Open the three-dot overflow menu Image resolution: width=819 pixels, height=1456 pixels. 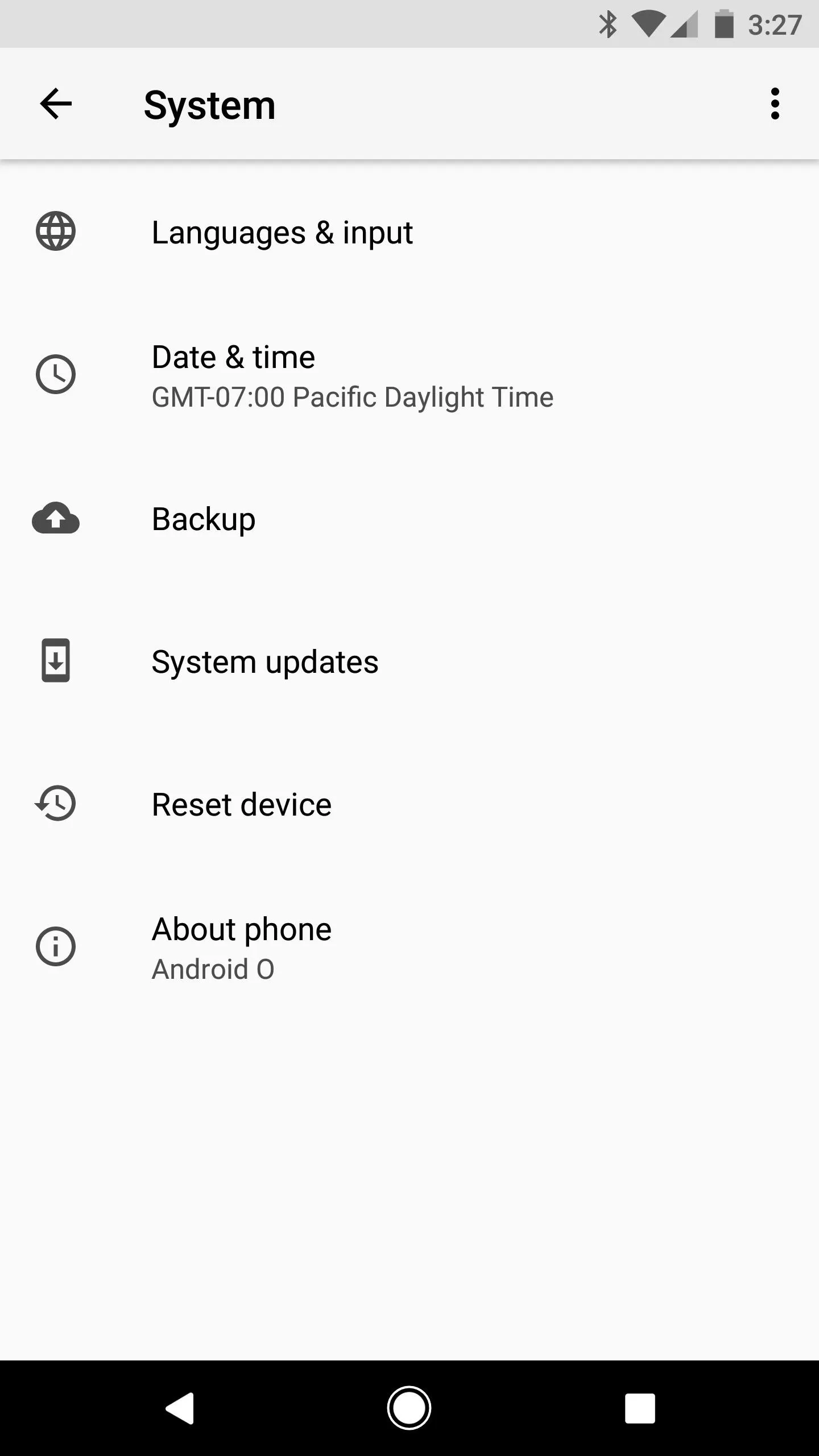point(775,104)
